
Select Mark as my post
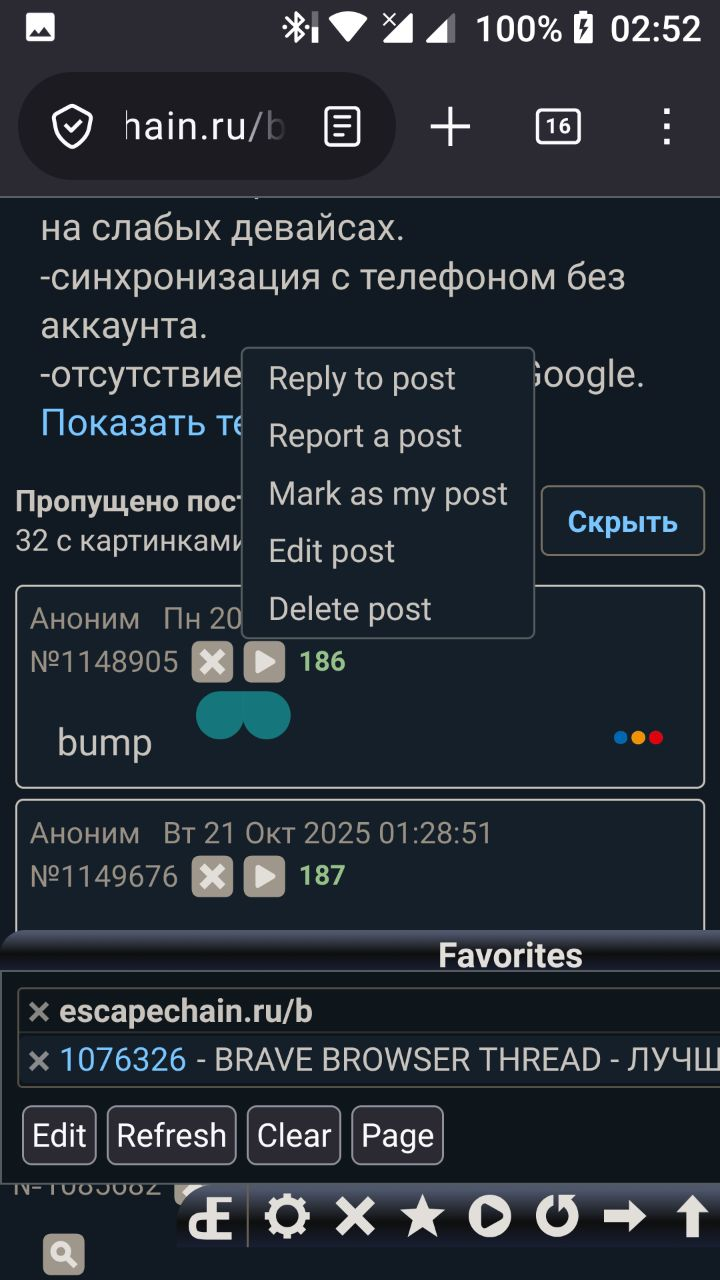(388, 494)
